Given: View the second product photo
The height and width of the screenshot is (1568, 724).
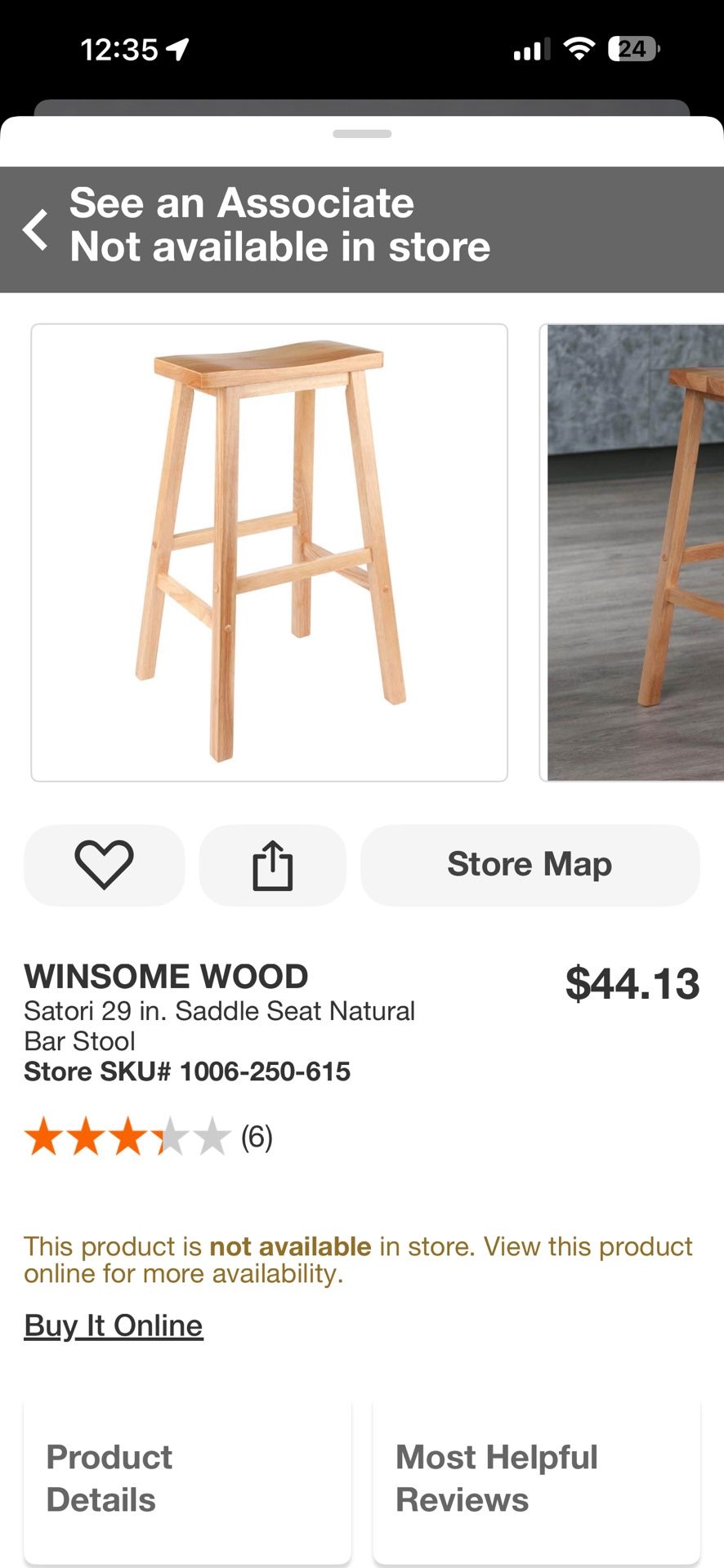Looking at the screenshot, I should pos(633,553).
